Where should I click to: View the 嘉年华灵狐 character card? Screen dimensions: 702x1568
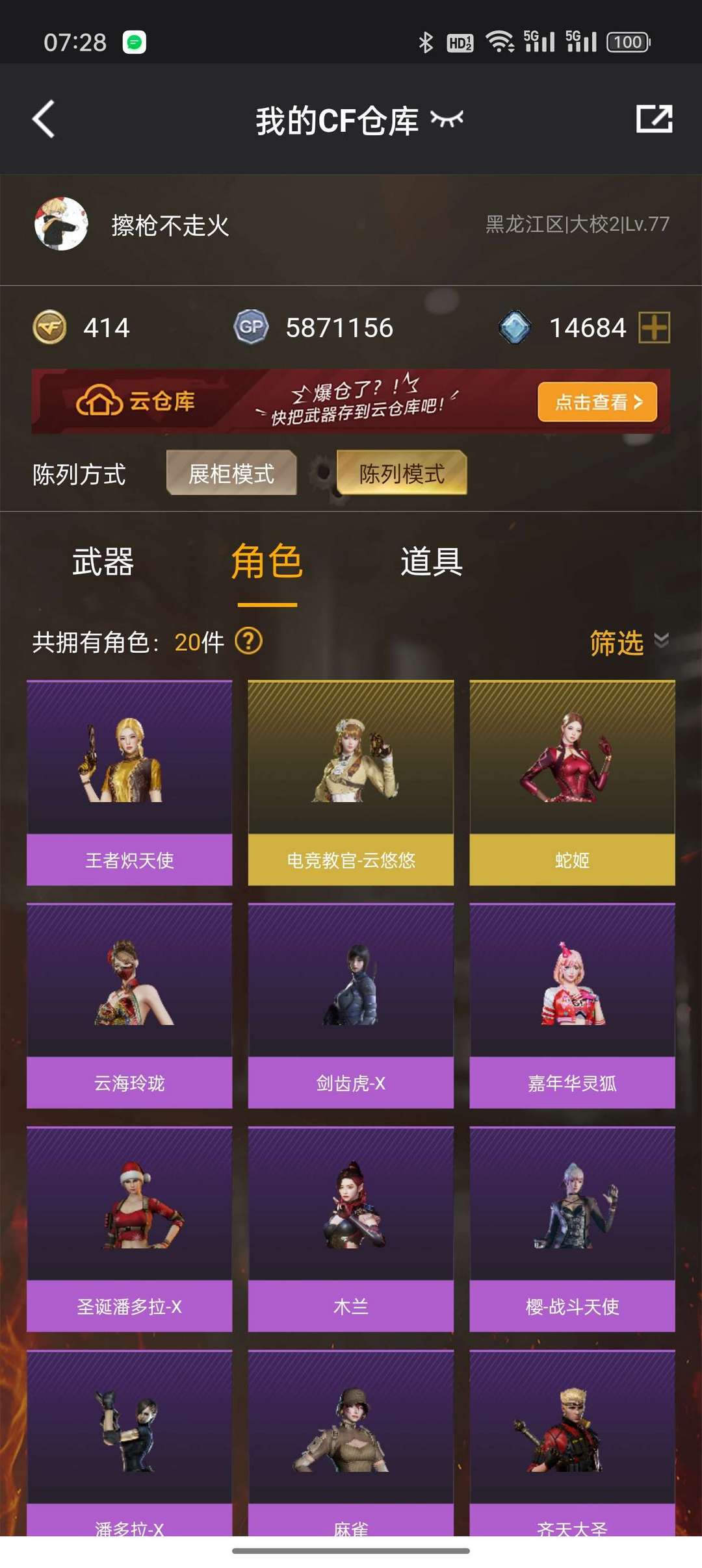click(x=573, y=1005)
